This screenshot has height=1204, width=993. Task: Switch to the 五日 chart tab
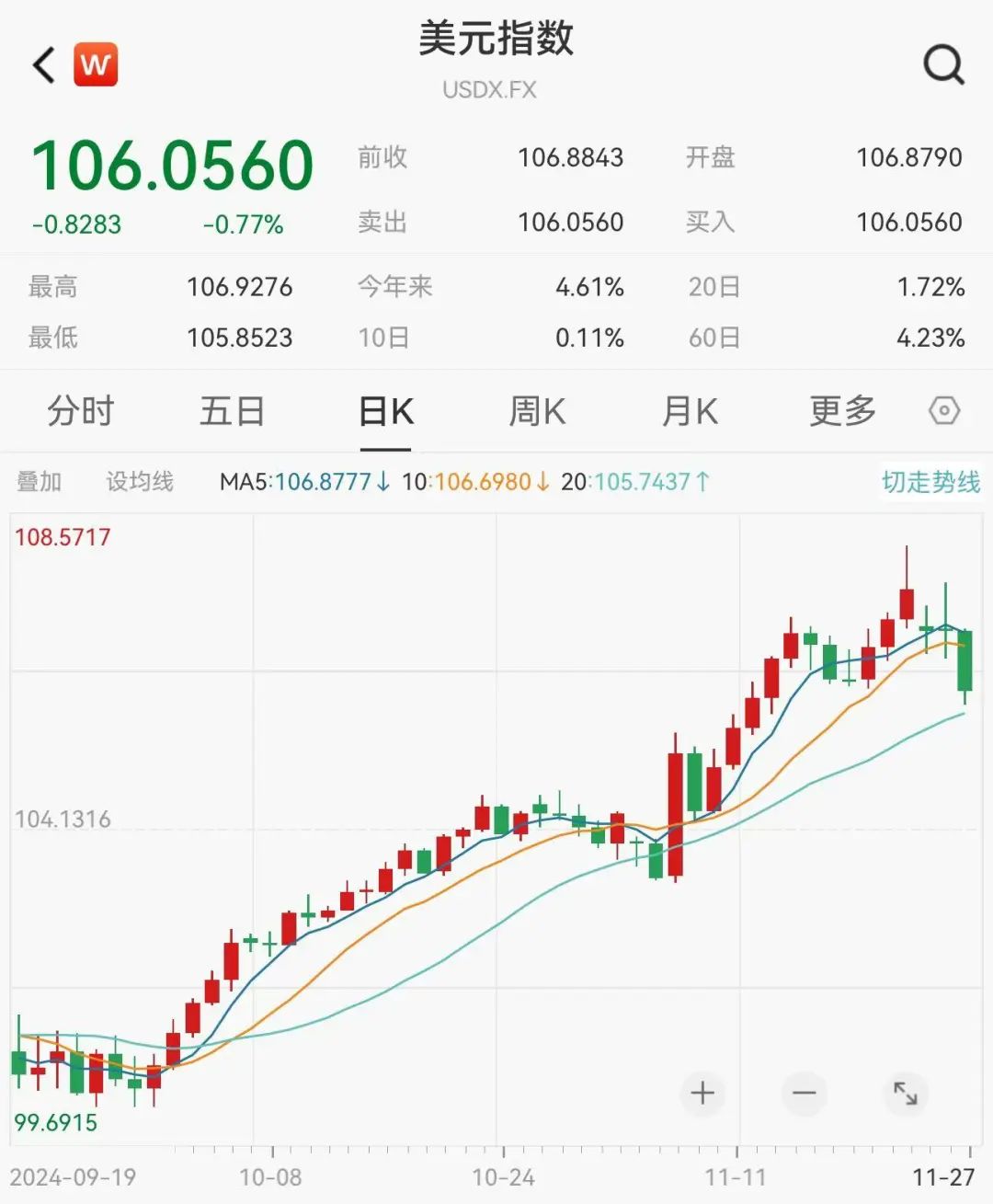232,411
